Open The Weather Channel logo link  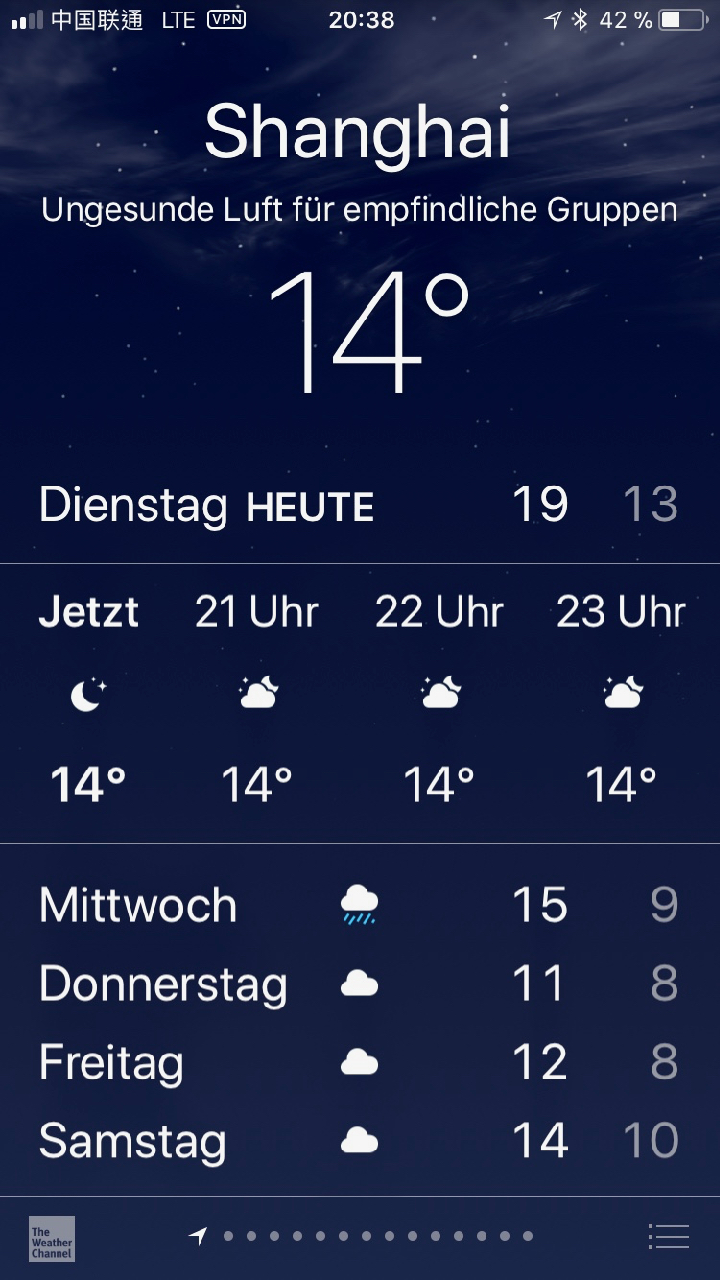51,1238
